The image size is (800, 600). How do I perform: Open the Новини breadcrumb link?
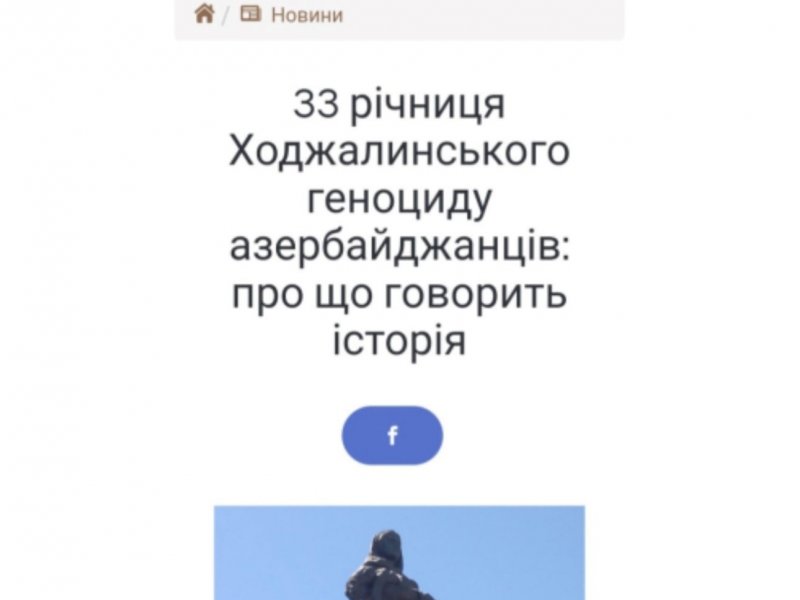pos(306,15)
